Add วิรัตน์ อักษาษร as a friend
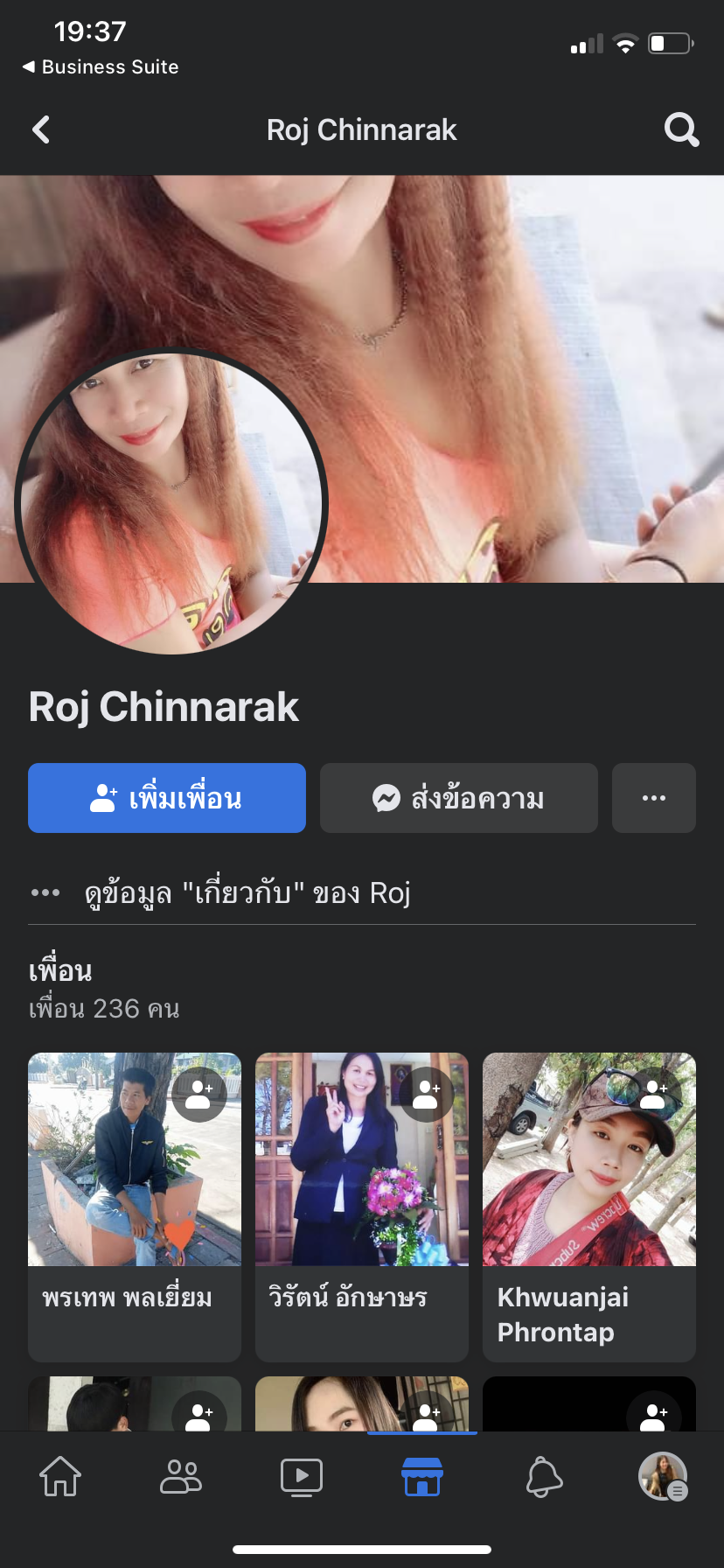 tap(427, 1094)
